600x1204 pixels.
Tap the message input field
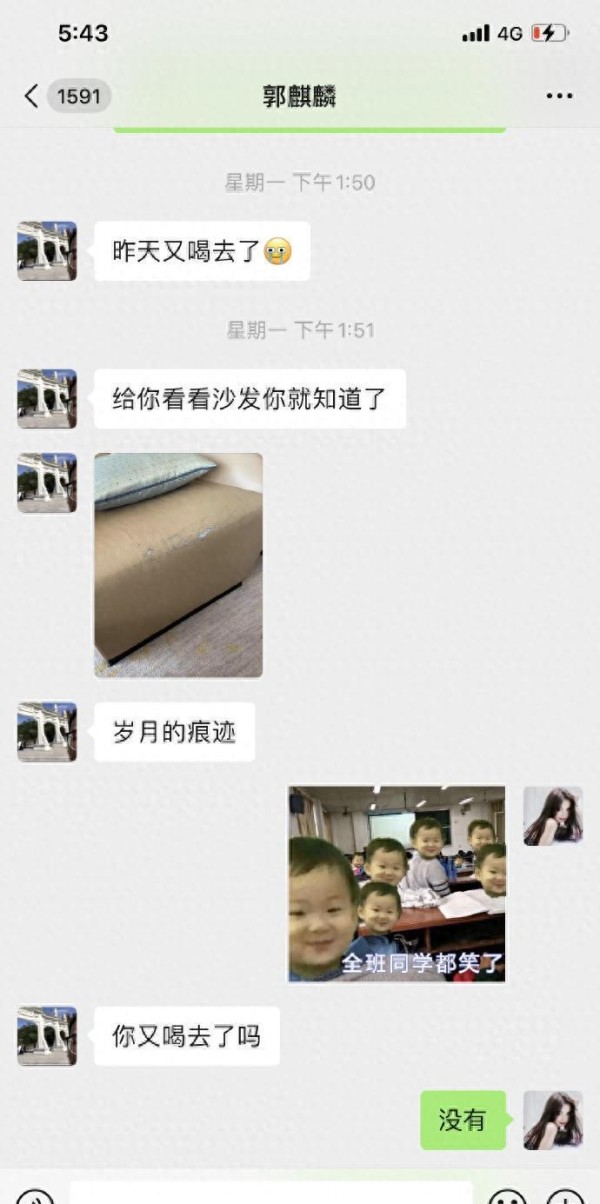[271, 1193]
